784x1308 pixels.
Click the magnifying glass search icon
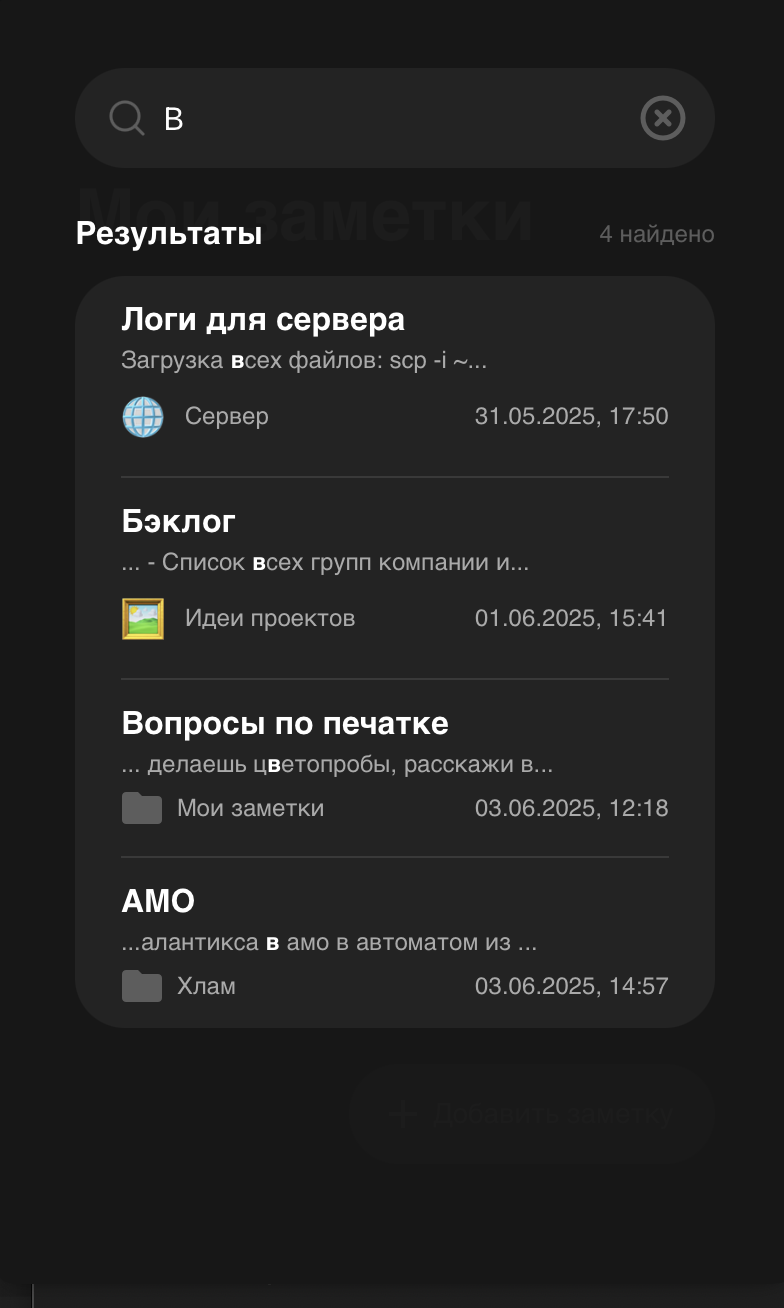click(126, 117)
